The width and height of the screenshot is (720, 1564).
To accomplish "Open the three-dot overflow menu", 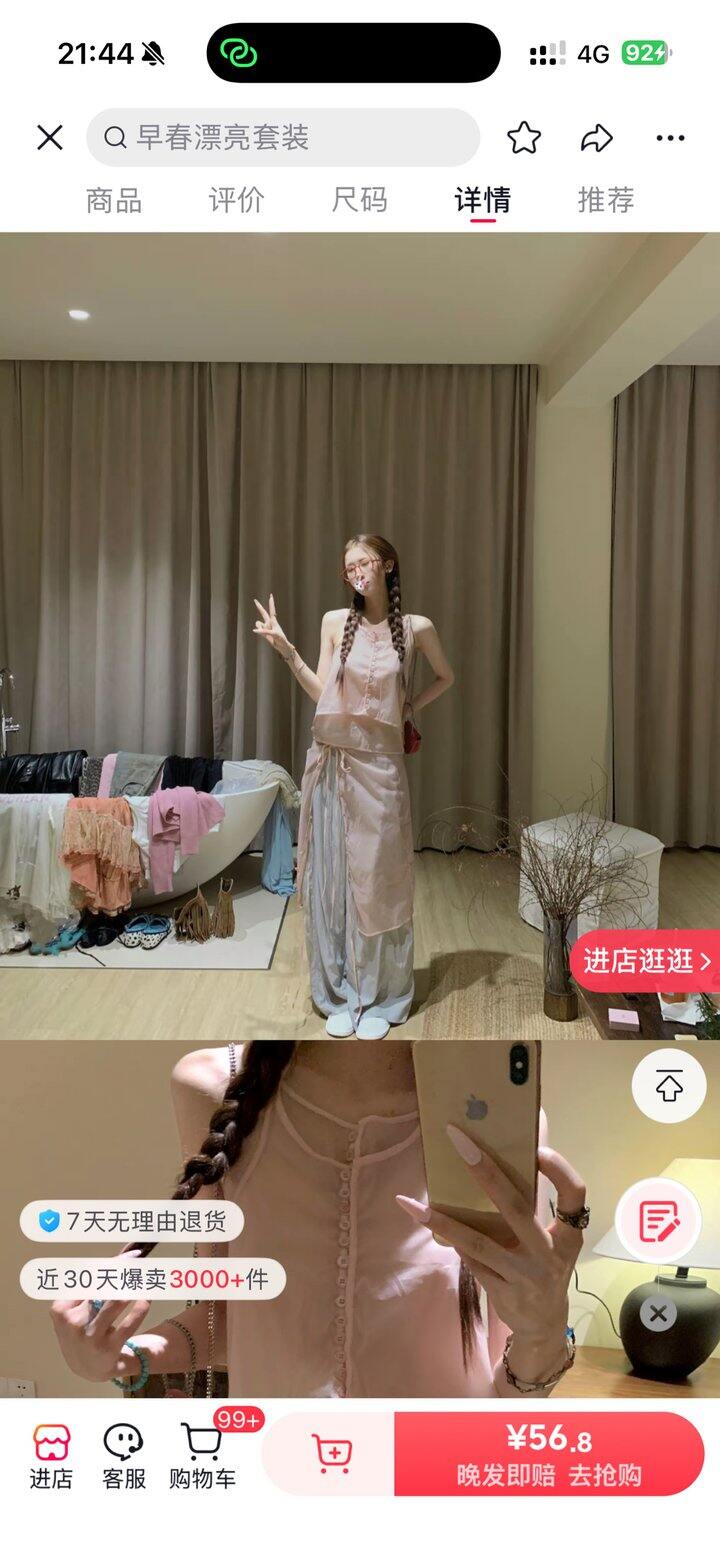I will point(670,137).
